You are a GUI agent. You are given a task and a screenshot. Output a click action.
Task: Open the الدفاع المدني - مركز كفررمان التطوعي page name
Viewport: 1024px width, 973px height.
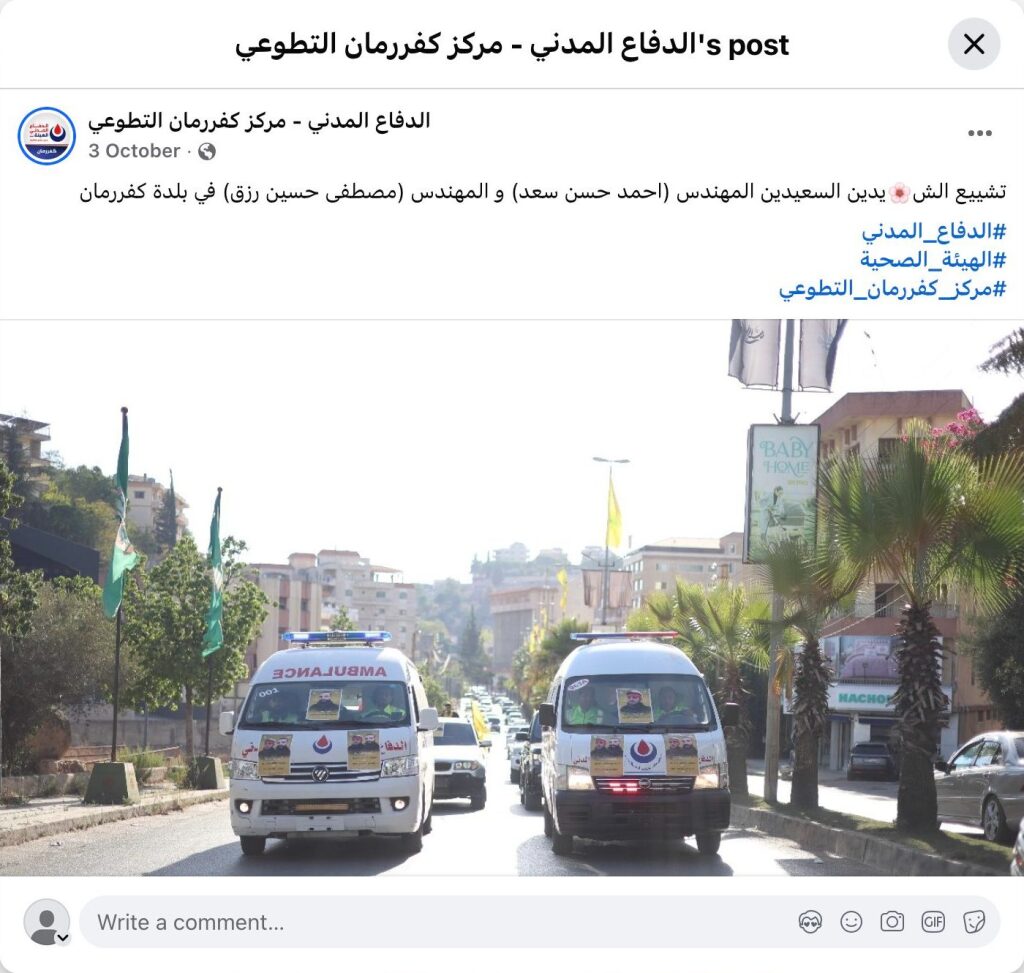pos(259,120)
